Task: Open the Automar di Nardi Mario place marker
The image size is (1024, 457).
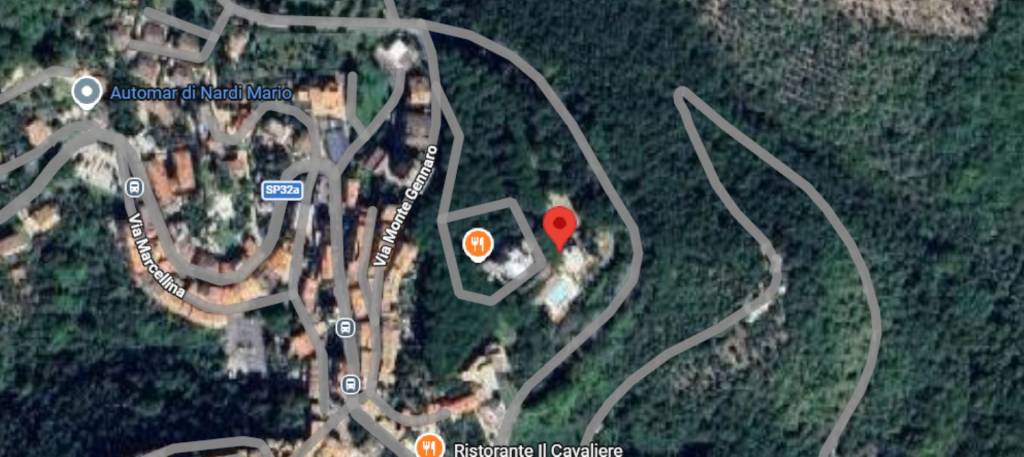Action: (x=87, y=93)
